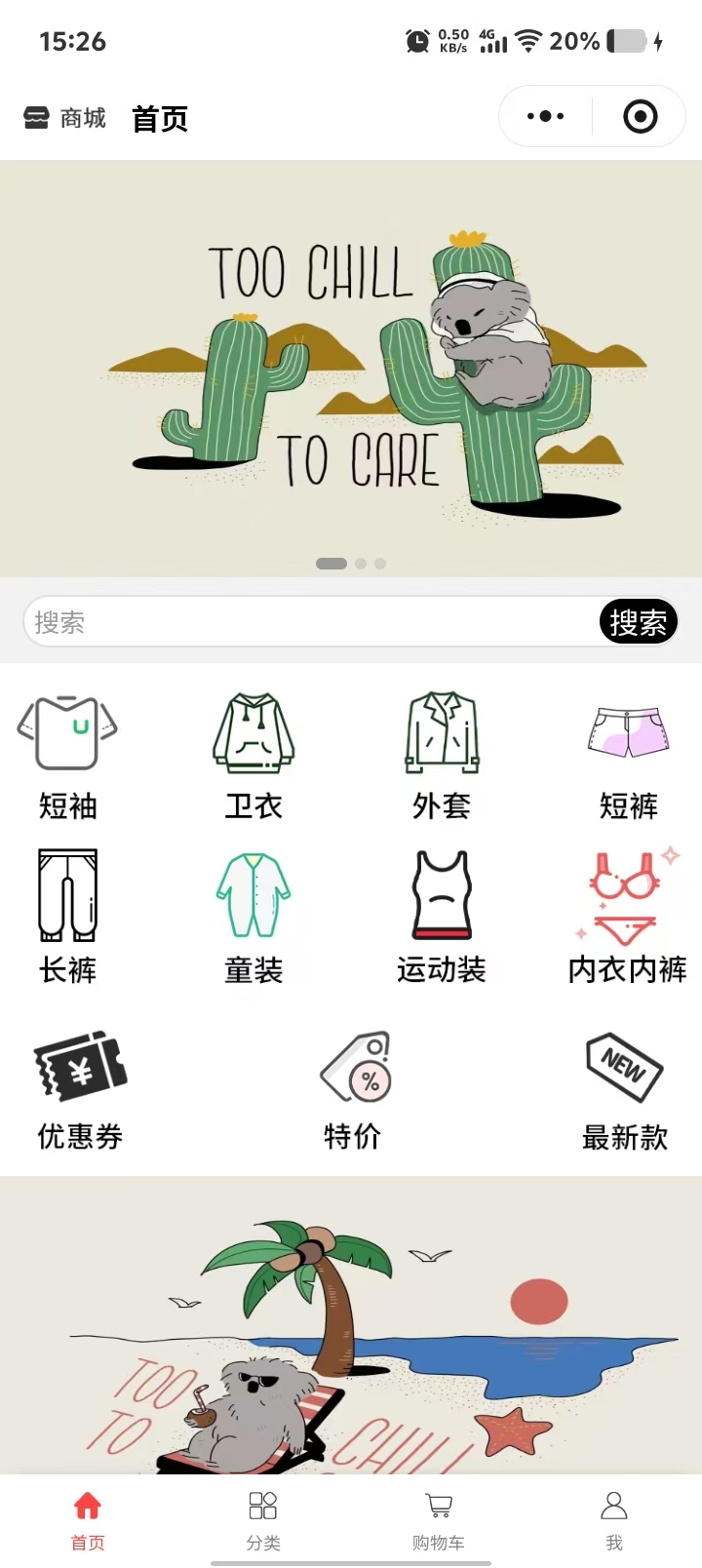The width and height of the screenshot is (702, 1568).
Task: Go to the 我 profile tab
Action: click(x=613, y=1519)
